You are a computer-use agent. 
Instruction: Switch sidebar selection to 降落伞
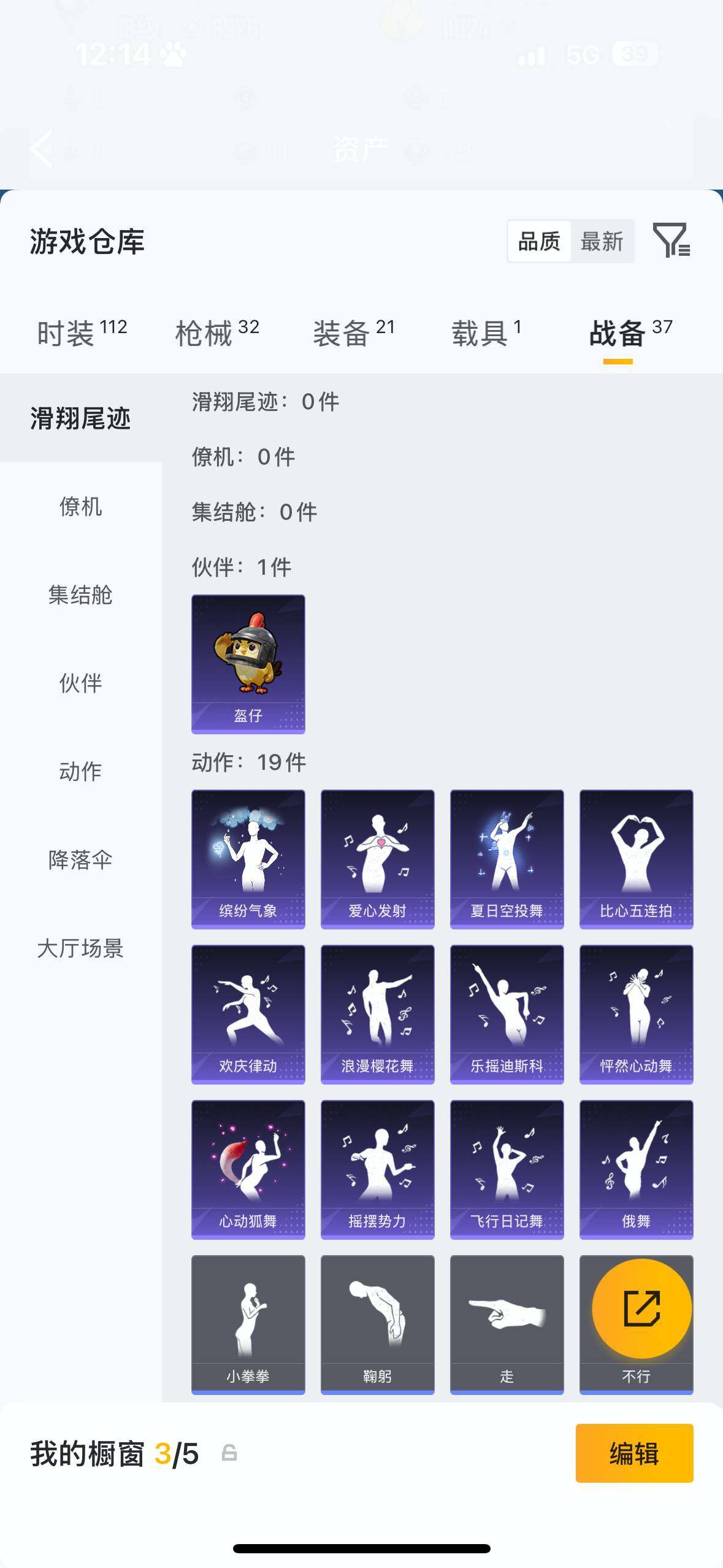81,860
